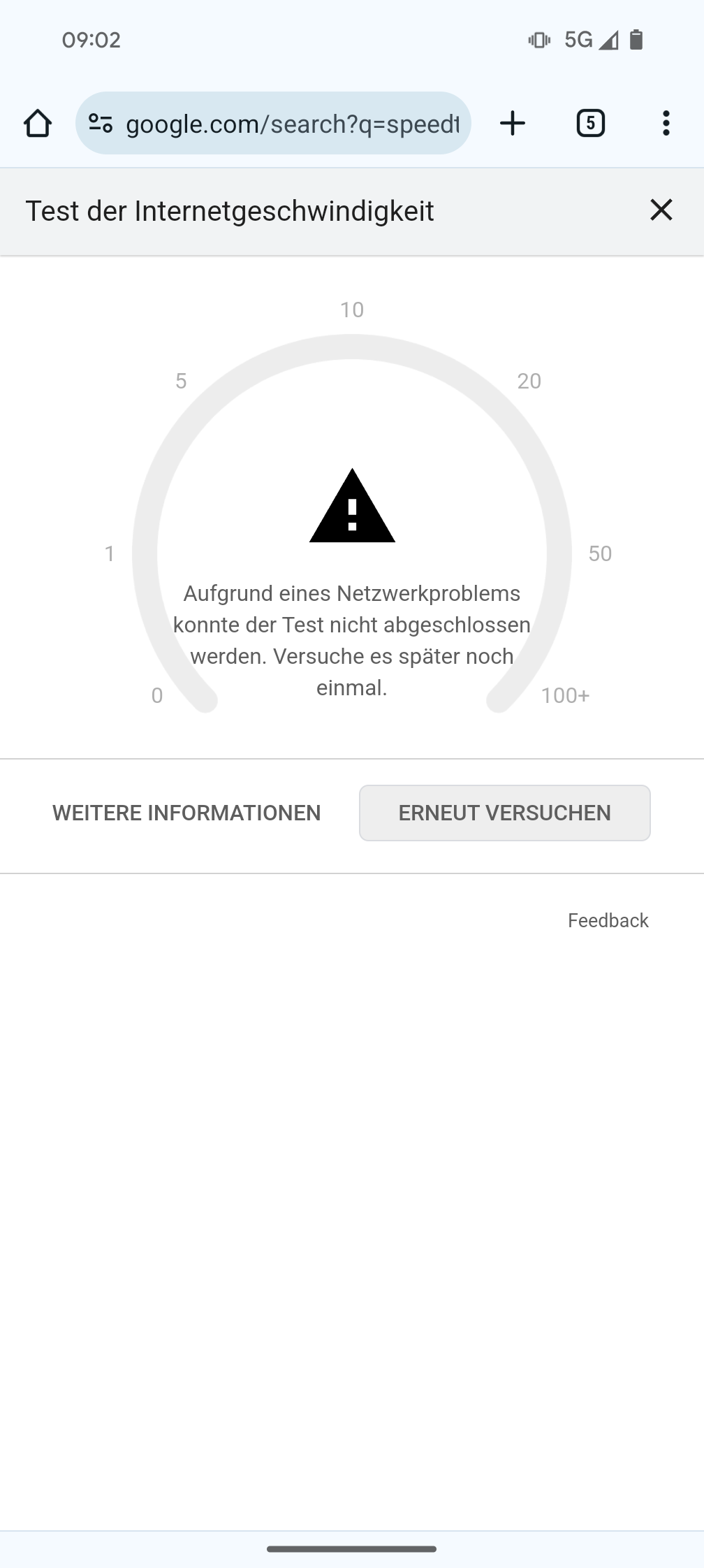Close the Internetgeschwindigkeit test panel
Viewport: 704px width, 1568px height.
661,210
